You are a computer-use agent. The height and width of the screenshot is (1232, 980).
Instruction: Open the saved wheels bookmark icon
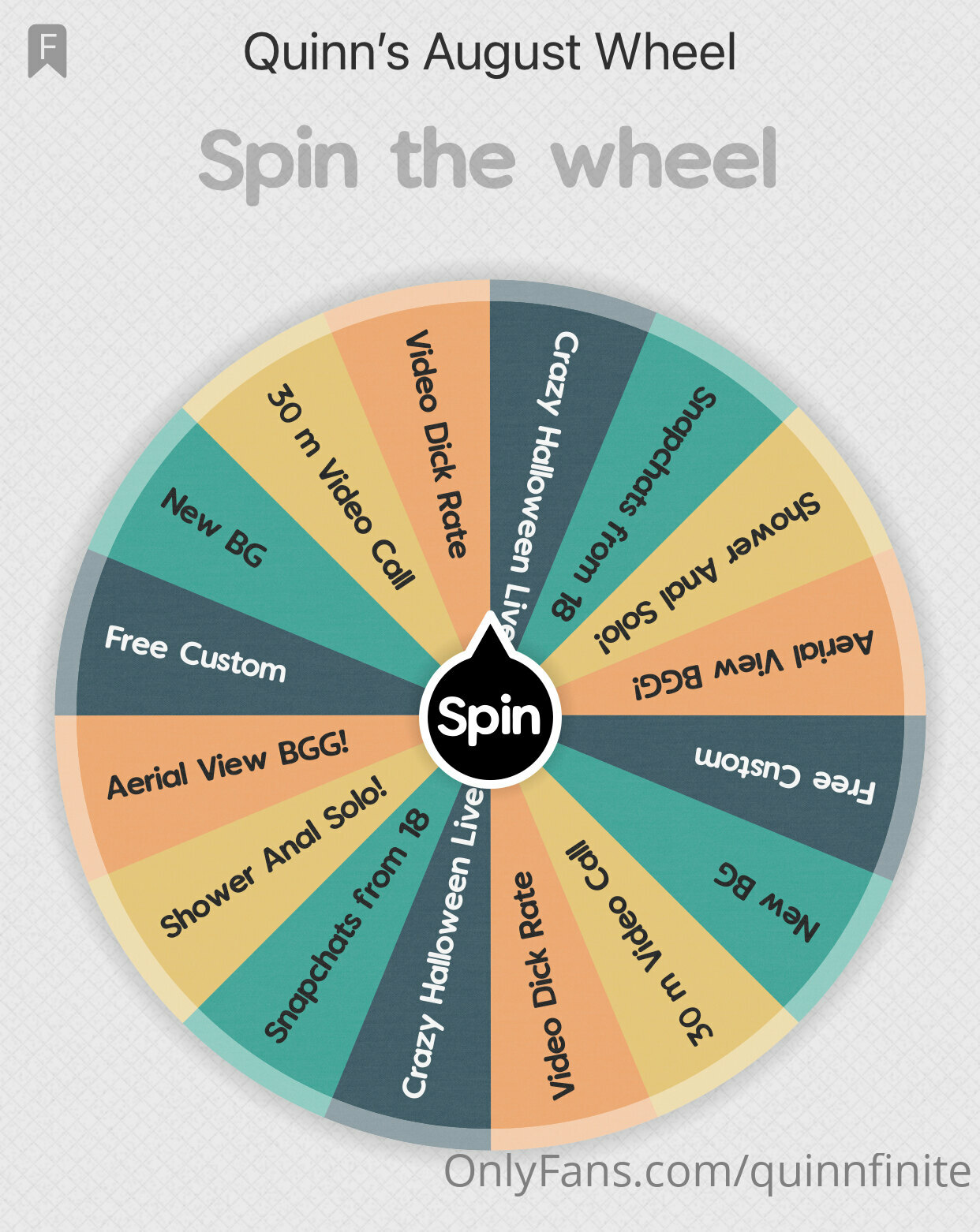pos(47,50)
